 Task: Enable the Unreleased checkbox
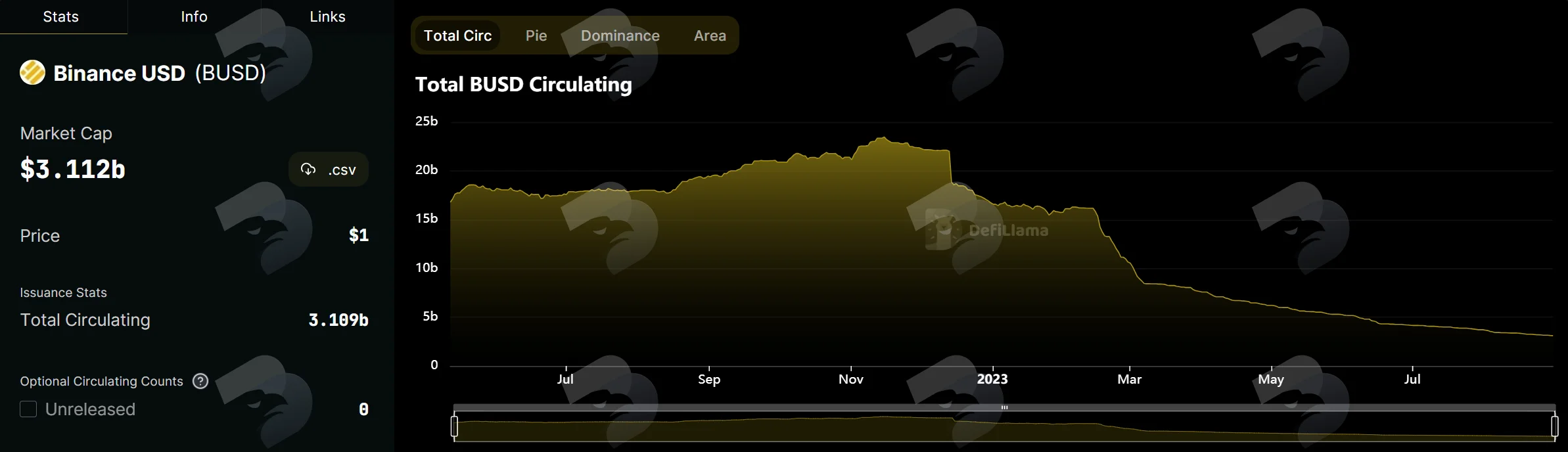[x=28, y=409]
